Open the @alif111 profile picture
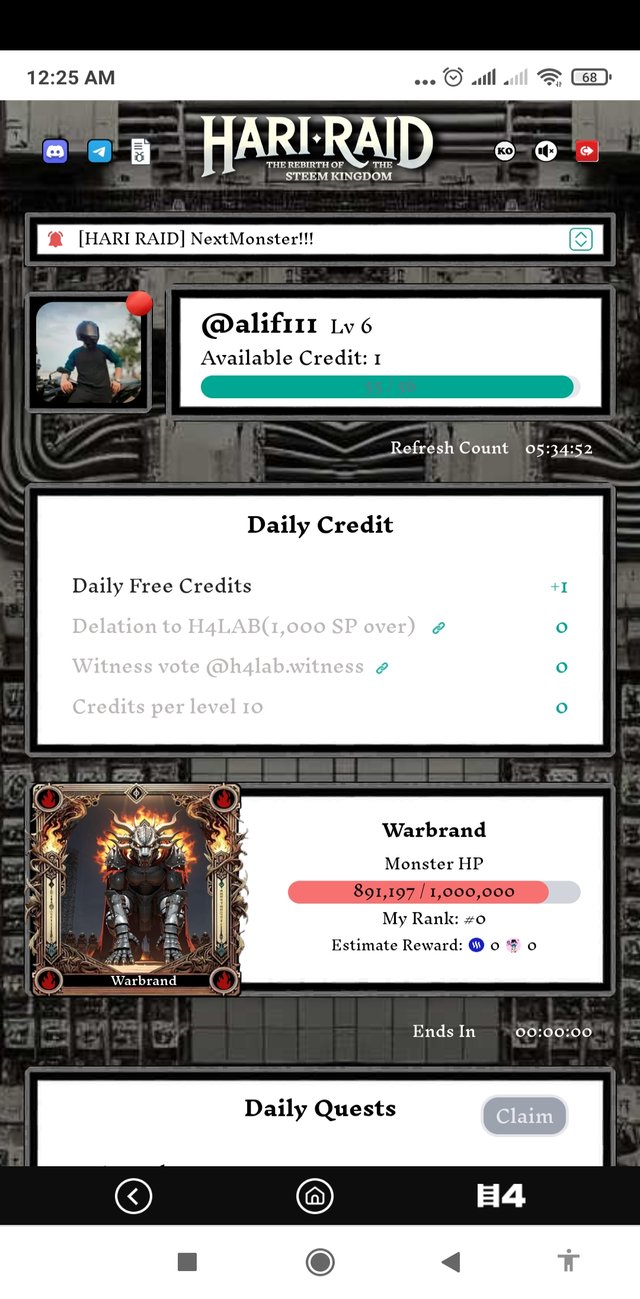Screen dimensions: 640x1299 pyautogui.click(x=89, y=353)
